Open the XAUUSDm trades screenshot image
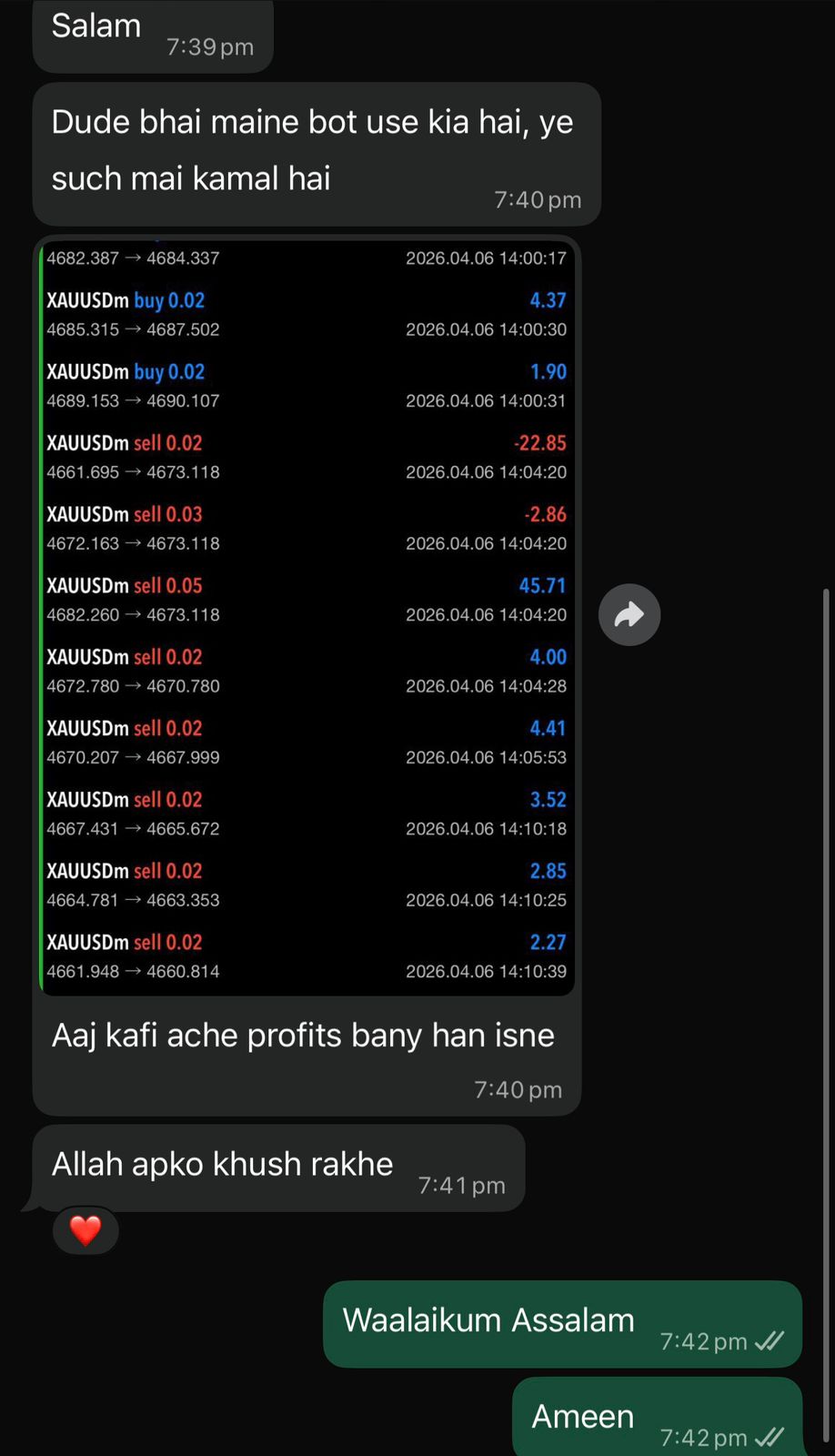Image resolution: width=835 pixels, height=1456 pixels. tap(307, 618)
